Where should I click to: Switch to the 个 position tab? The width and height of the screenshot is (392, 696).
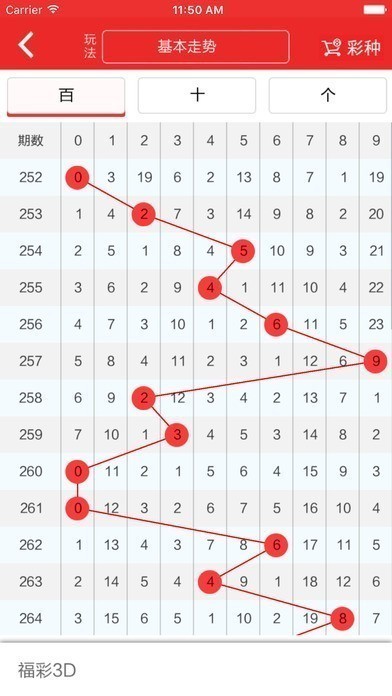328,95
